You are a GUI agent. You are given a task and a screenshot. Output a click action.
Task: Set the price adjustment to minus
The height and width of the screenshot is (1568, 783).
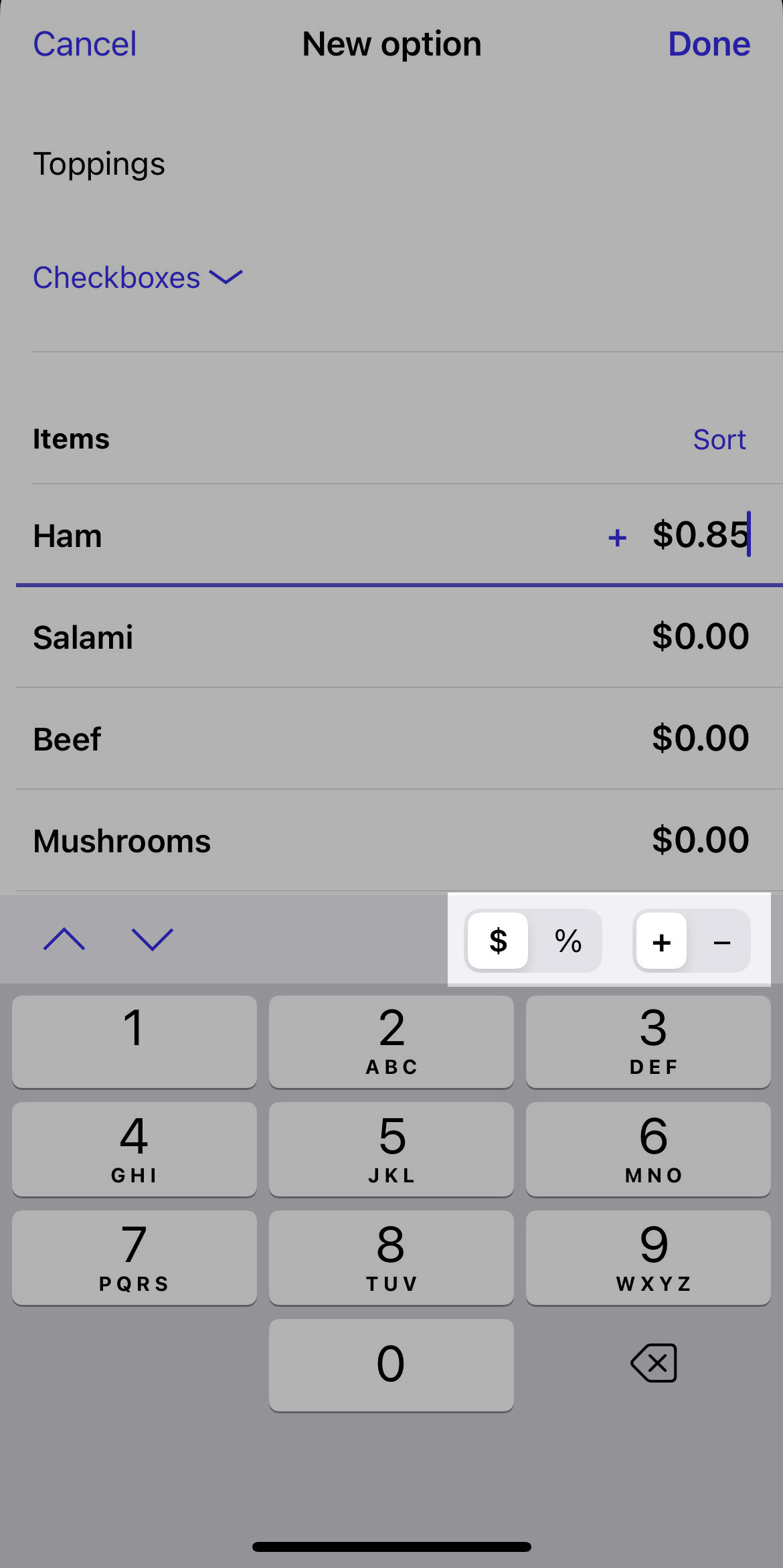[721, 942]
